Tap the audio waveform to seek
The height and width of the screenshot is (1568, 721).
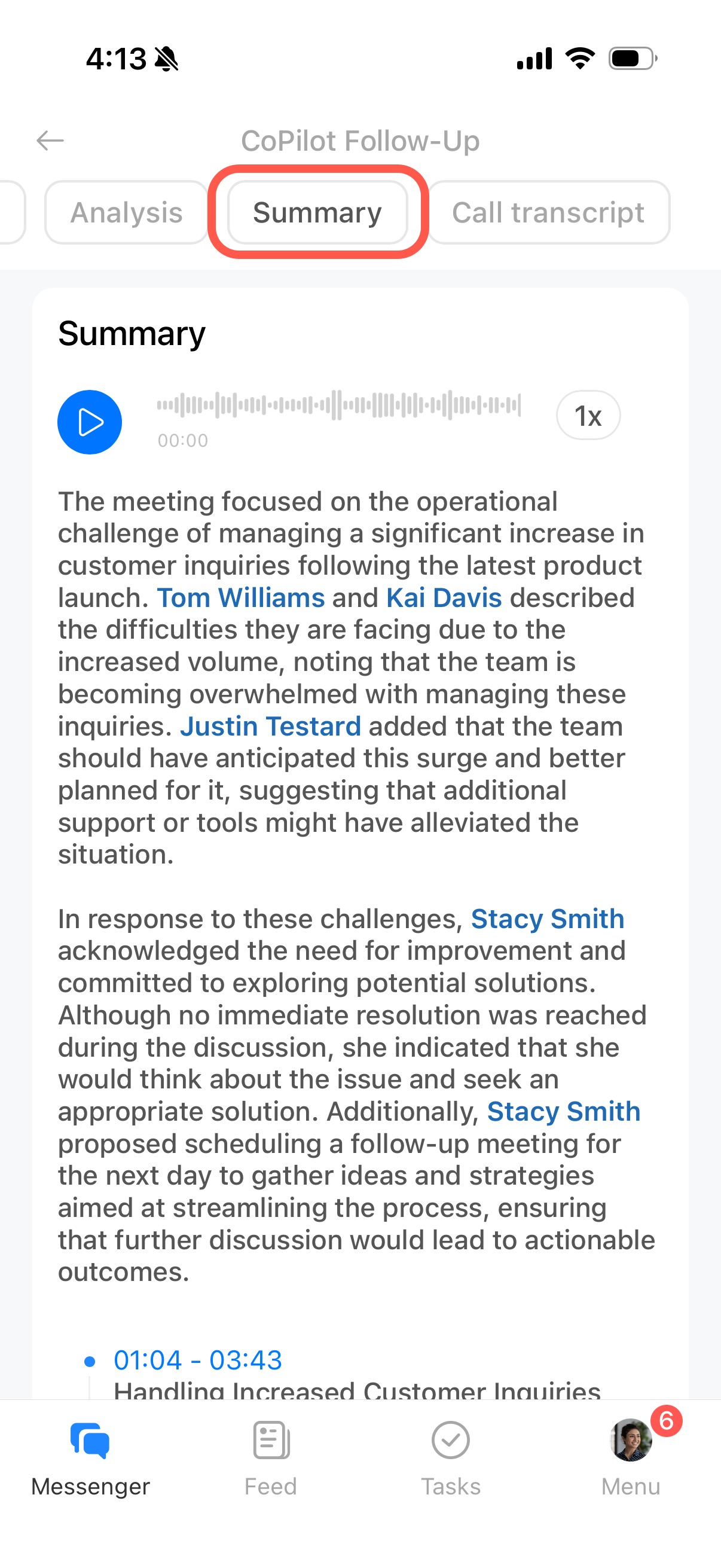[x=338, y=405]
